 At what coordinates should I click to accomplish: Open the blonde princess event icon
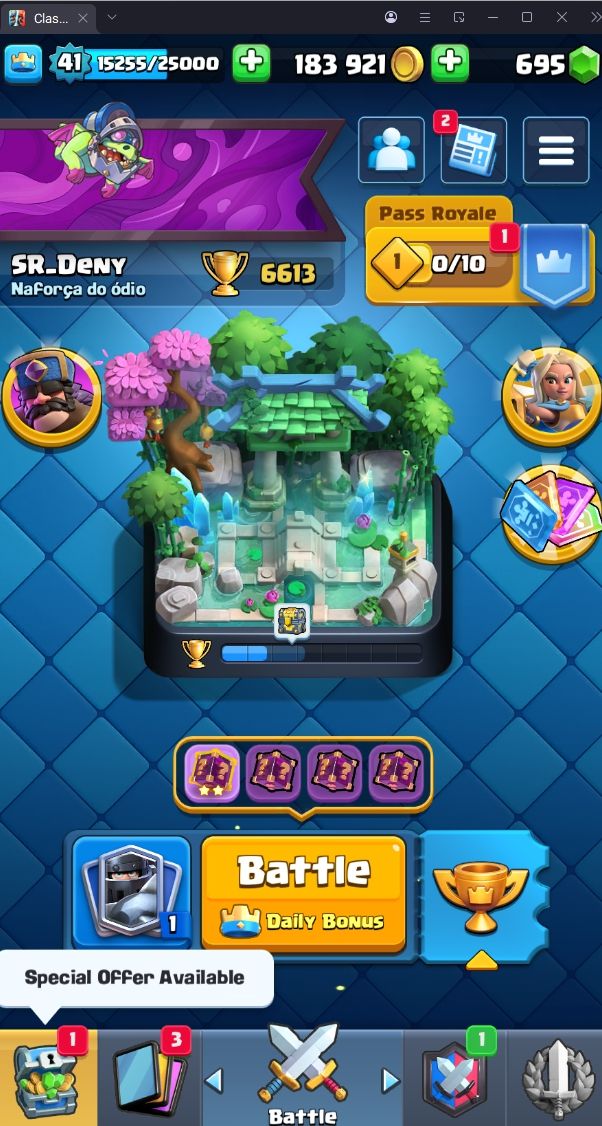point(551,397)
